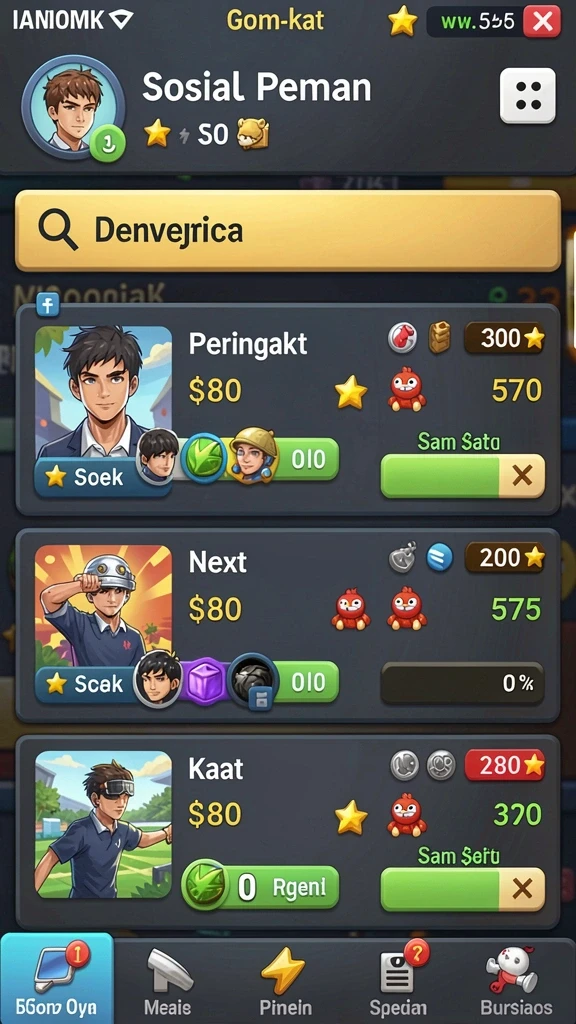The width and height of the screenshot is (576, 1024).
Task: Open the Kaat player card
Action: pos(287,832)
